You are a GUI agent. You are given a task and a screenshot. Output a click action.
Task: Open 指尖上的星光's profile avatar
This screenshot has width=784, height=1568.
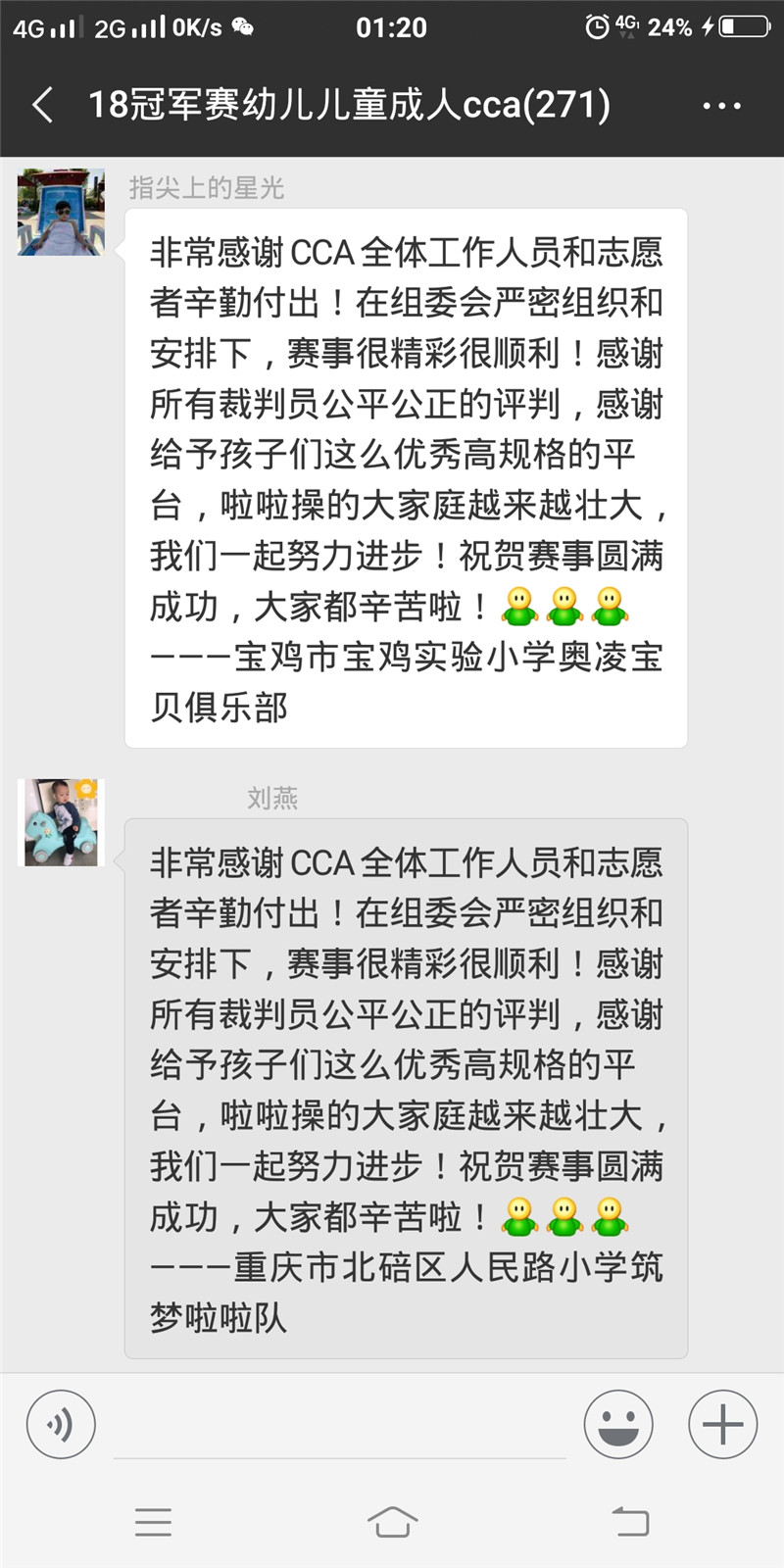click(61, 212)
